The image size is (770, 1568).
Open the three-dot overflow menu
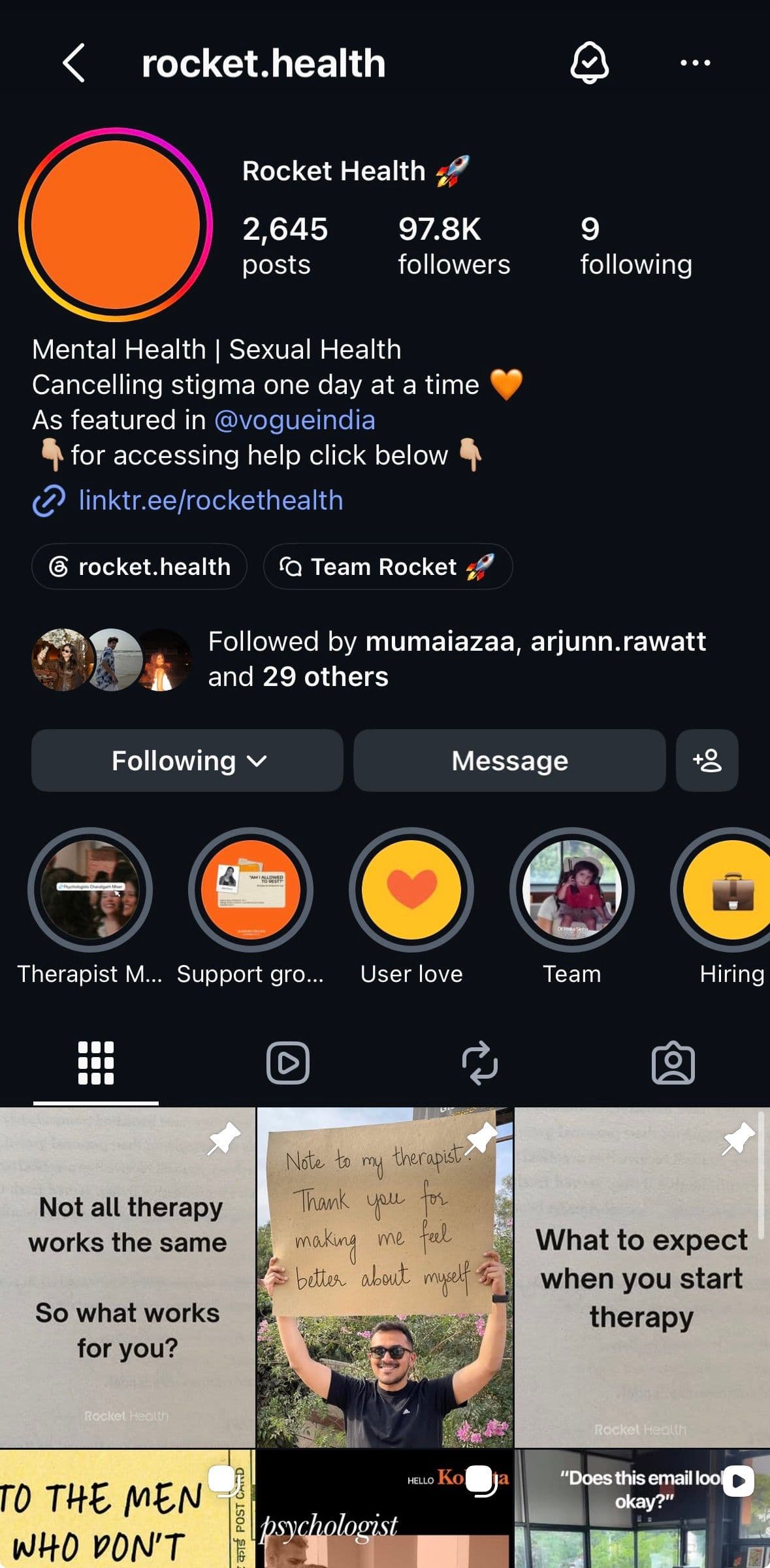(695, 63)
